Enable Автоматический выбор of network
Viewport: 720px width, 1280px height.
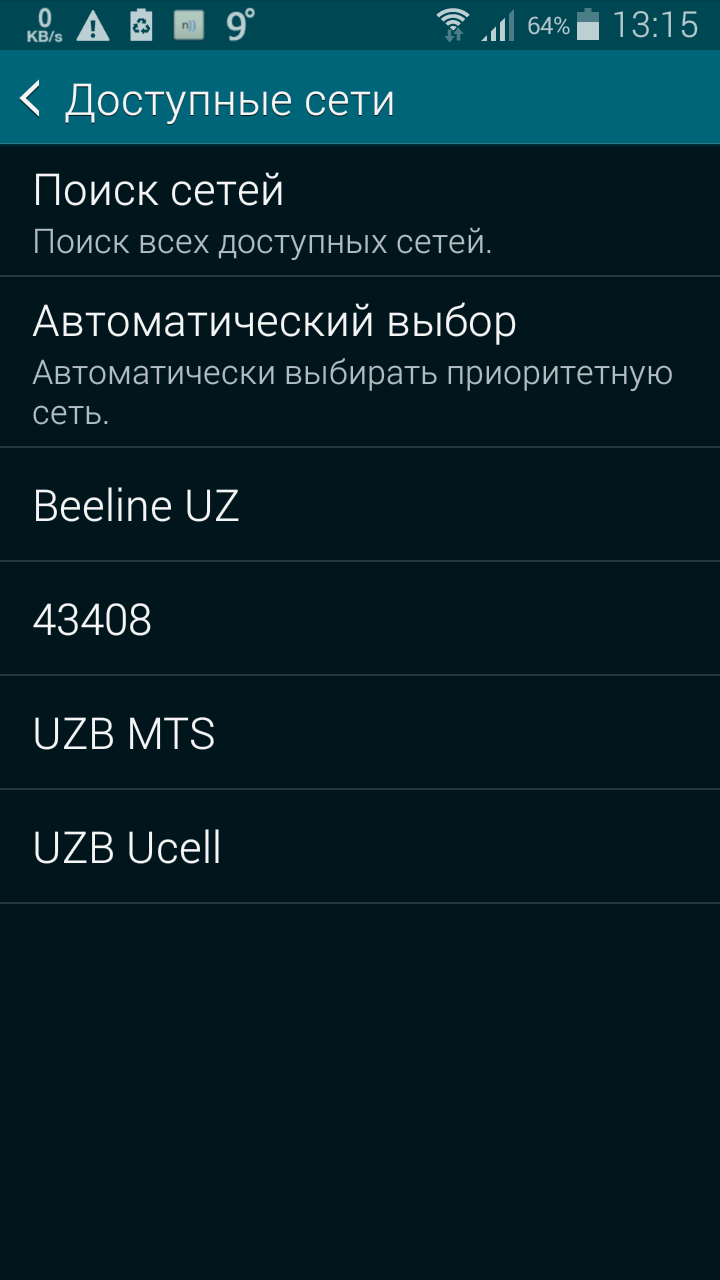click(360, 362)
